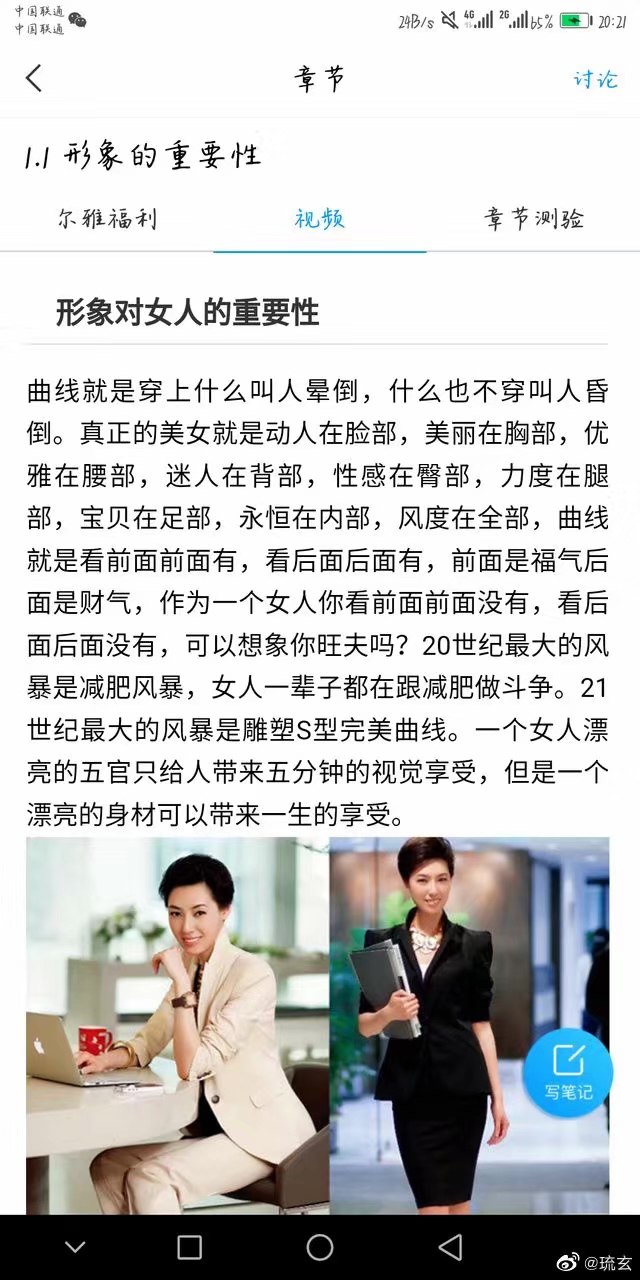Switch to the 章节测验 tab
Viewport: 640px width, 1280px height.
pos(534,219)
